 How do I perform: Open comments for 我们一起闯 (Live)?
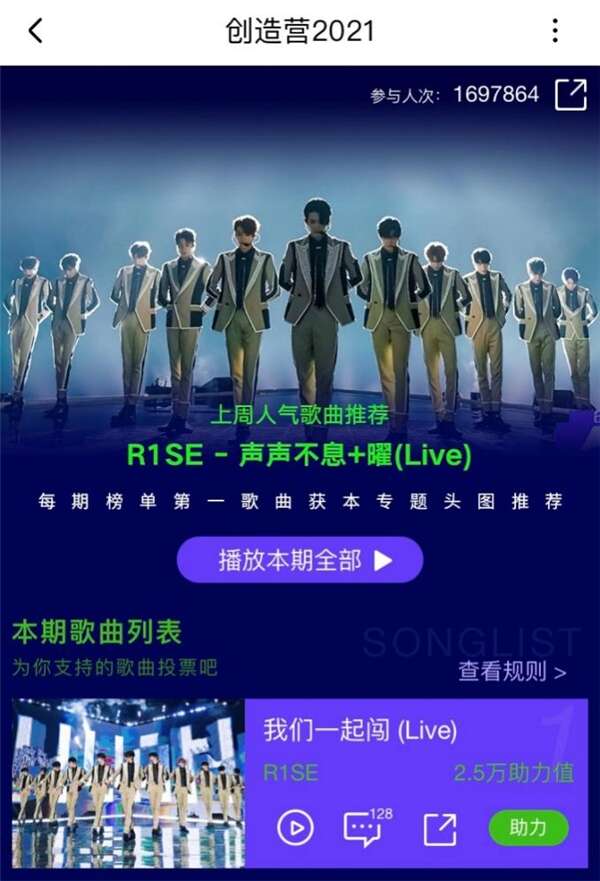pos(364,828)
